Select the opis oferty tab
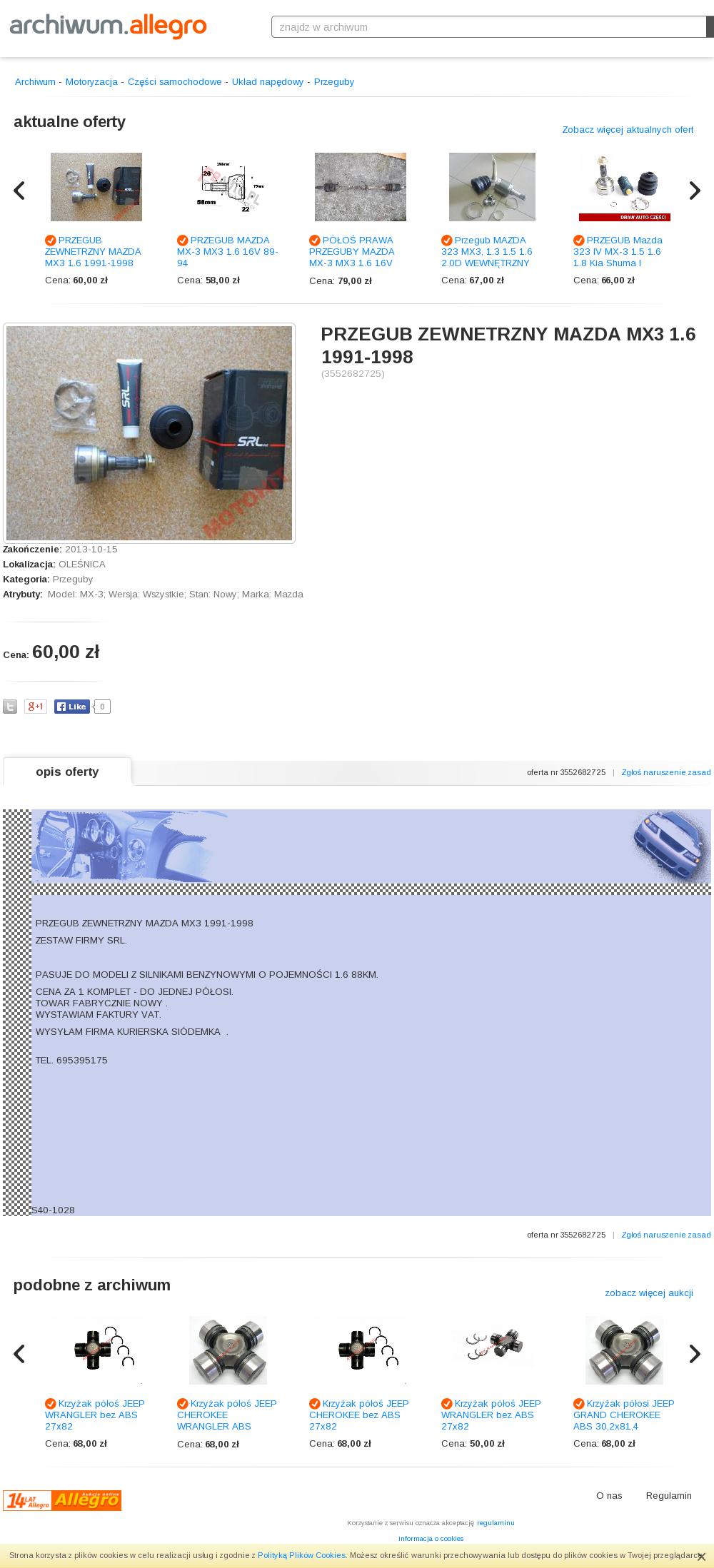The image size is (714, 1568). click(x=67, y=772)
